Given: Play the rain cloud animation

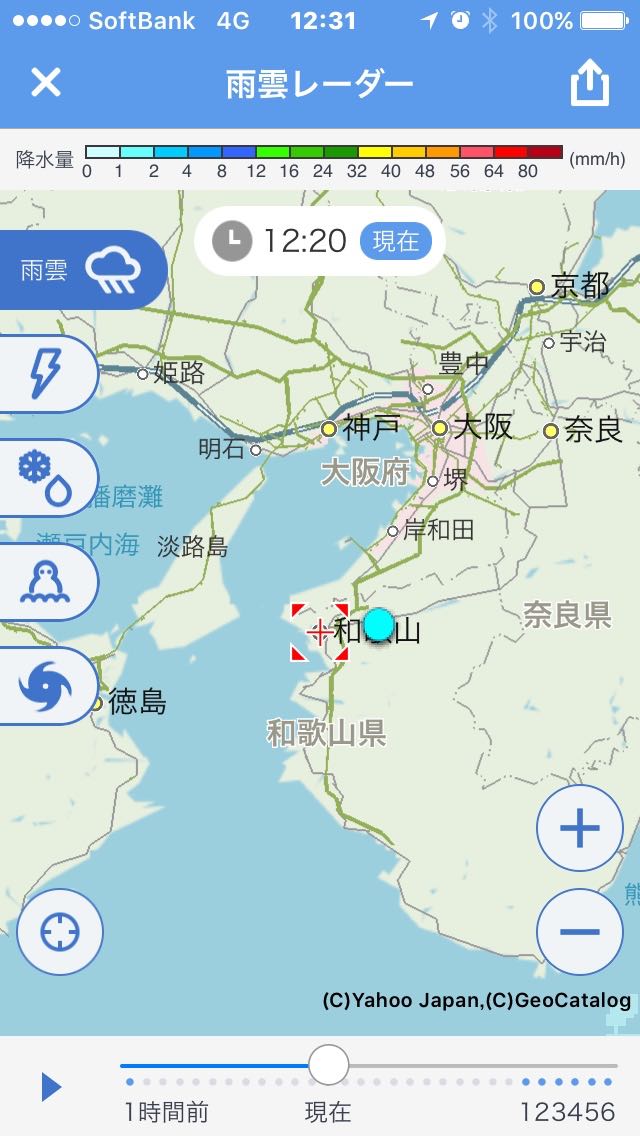Looking at the screenshot, I should 51,1087.
